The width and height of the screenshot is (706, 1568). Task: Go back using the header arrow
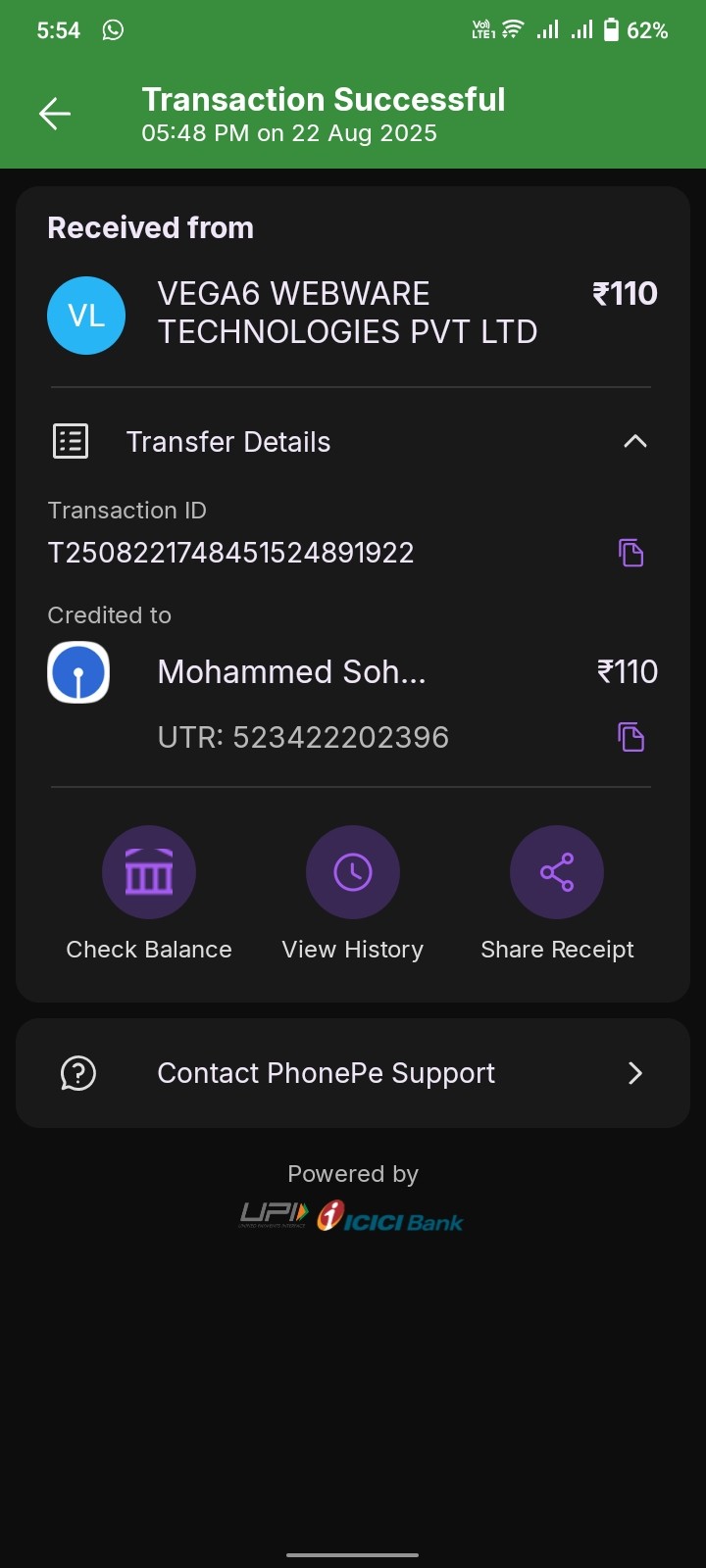(55, 114)
